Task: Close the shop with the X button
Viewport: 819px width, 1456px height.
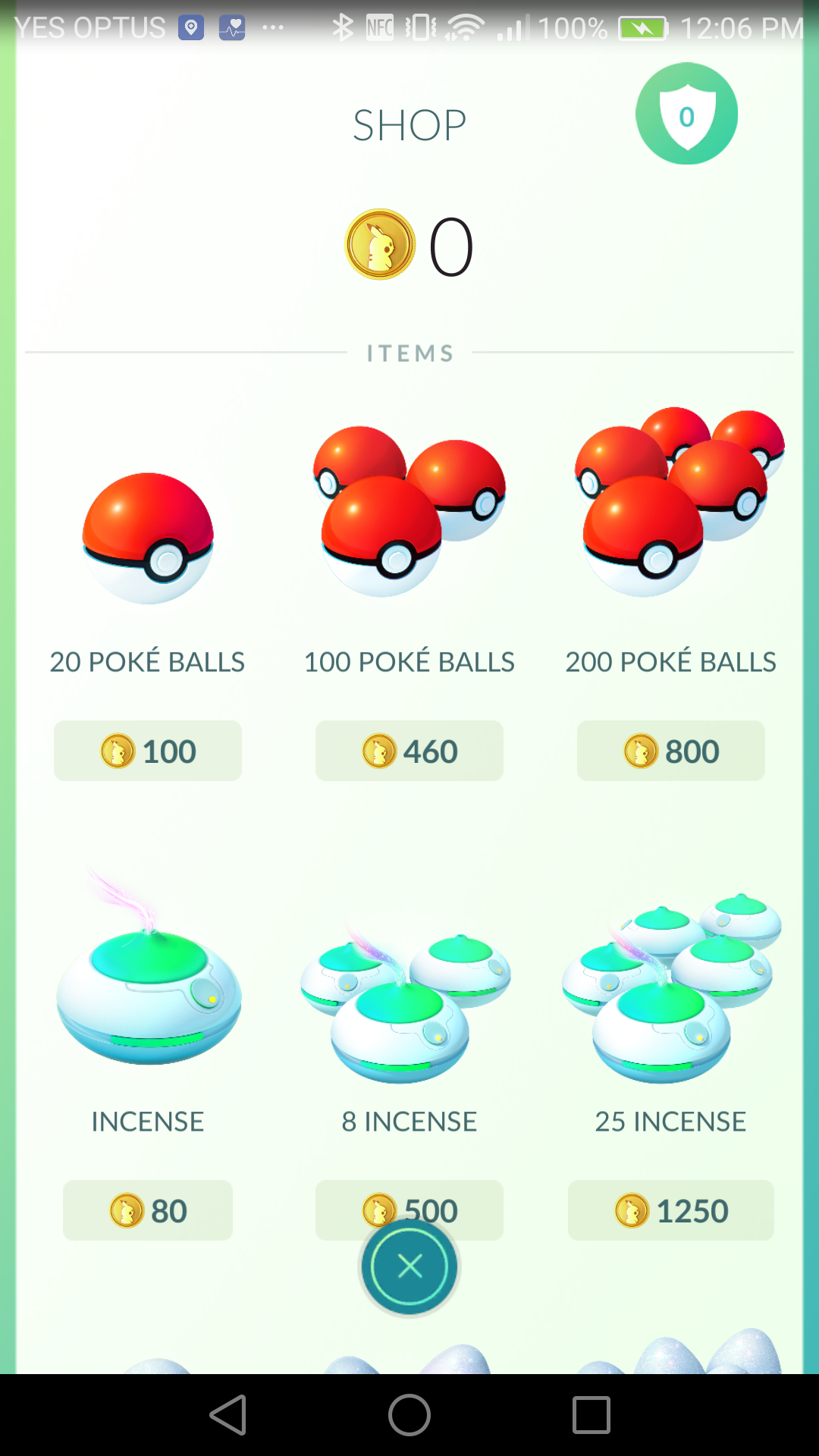Action: [409, 1266]
